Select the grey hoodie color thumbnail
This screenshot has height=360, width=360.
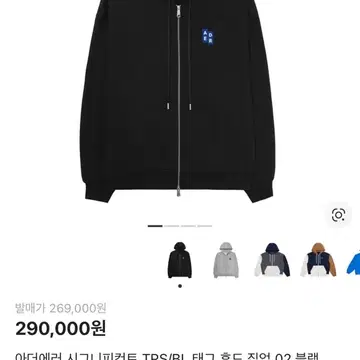226,260
